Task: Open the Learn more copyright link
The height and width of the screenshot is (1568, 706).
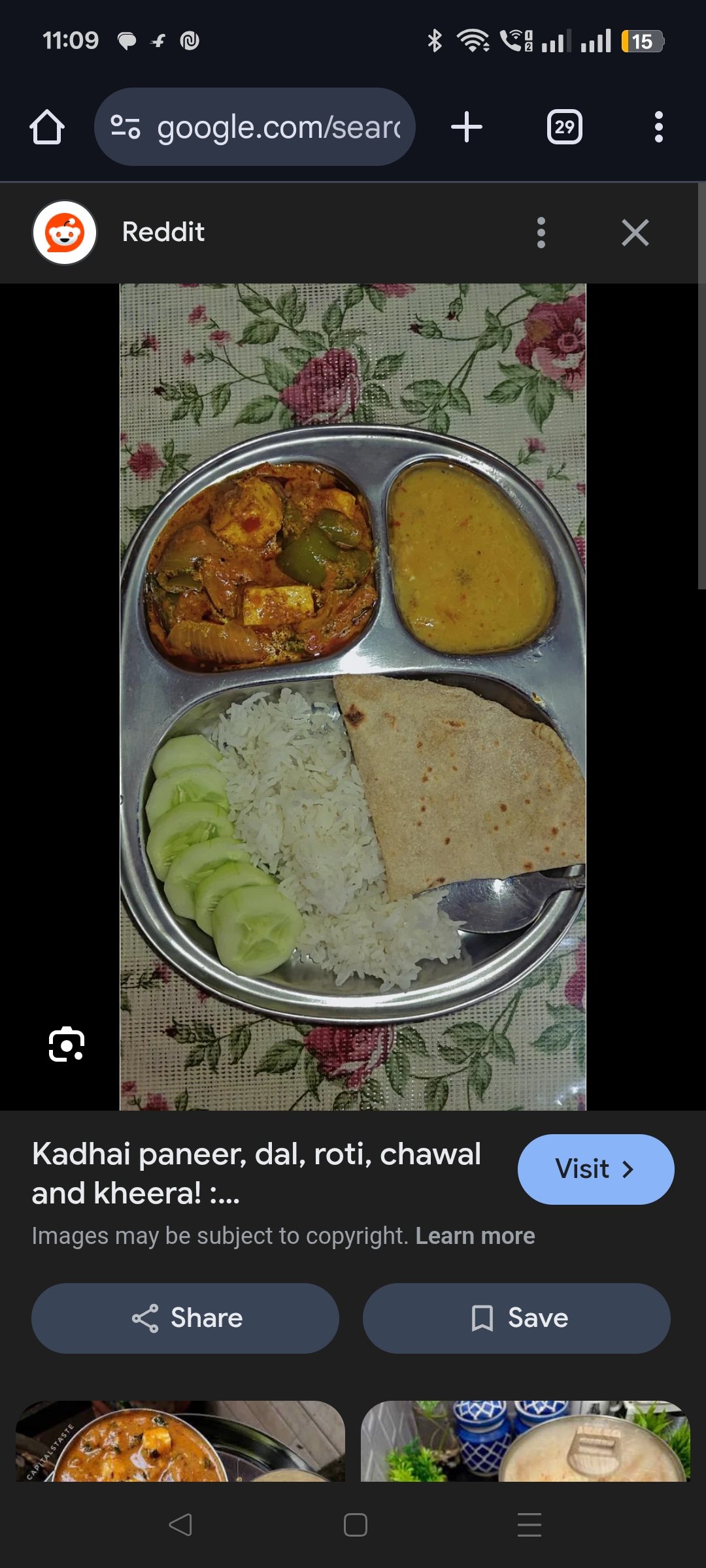Action: (x=475, y=1236)
